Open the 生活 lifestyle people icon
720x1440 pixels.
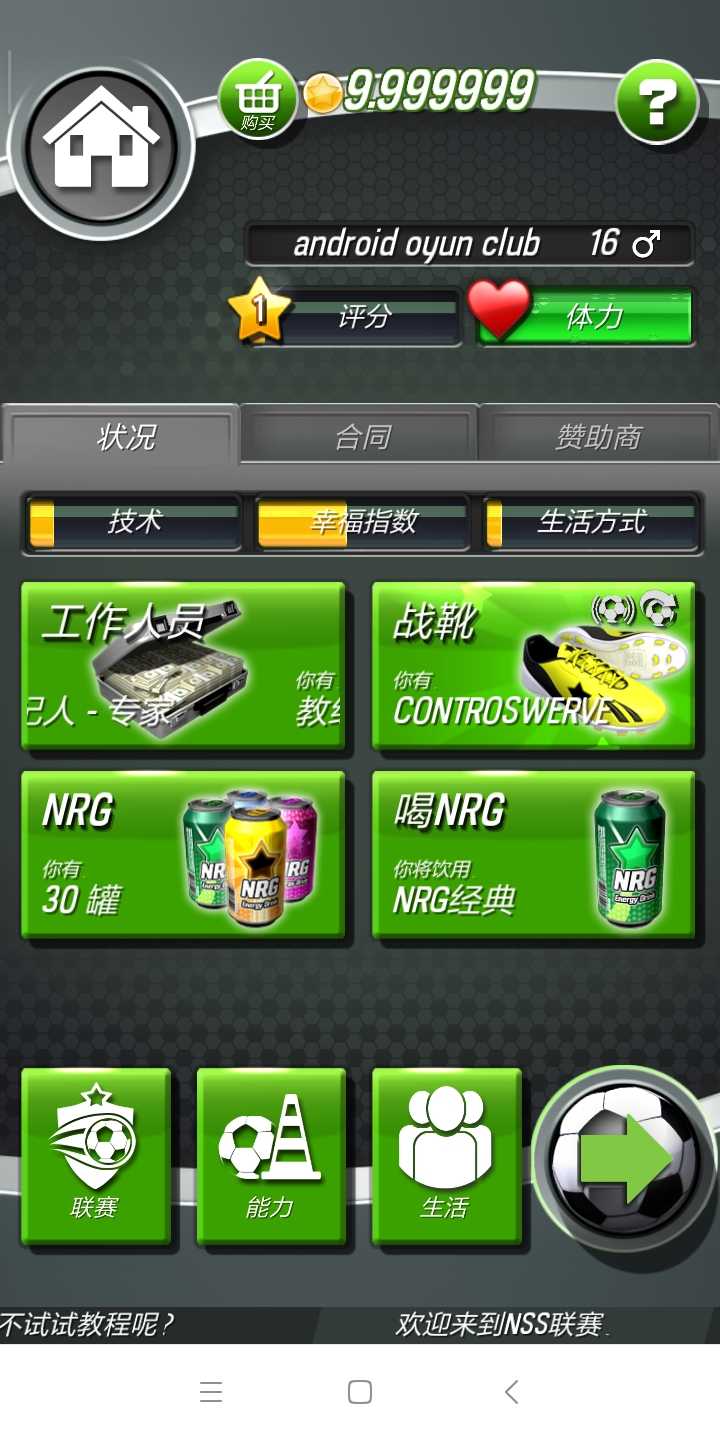(445, 1155)
